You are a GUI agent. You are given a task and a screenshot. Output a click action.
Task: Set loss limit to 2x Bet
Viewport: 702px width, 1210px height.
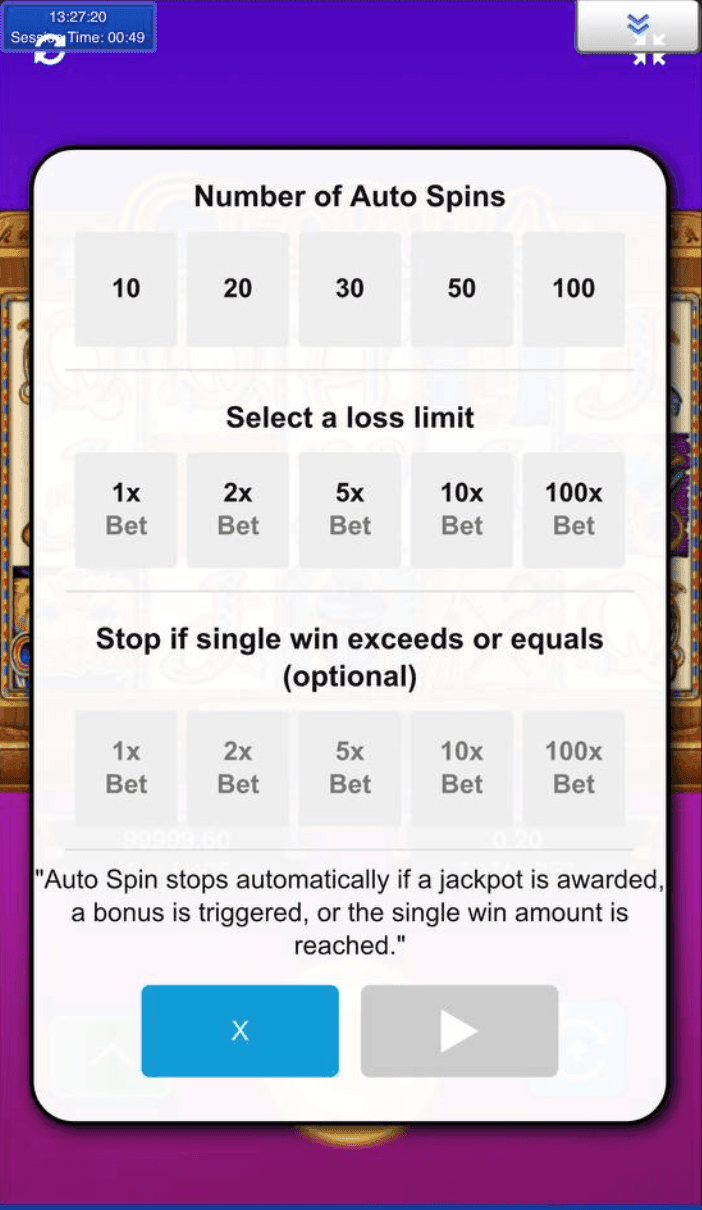tap(238, 509)
